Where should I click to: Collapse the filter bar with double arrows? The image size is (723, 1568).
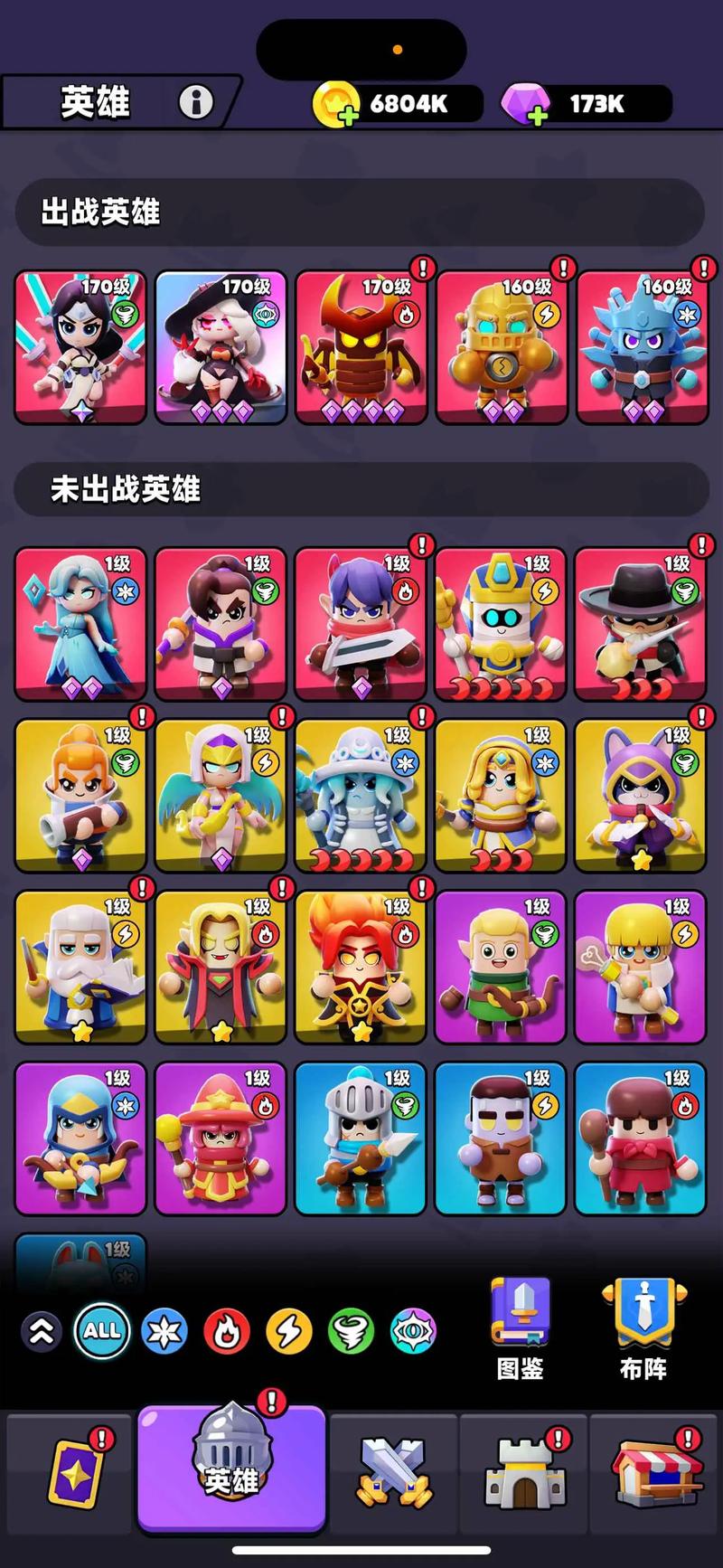pos(42,1331)
